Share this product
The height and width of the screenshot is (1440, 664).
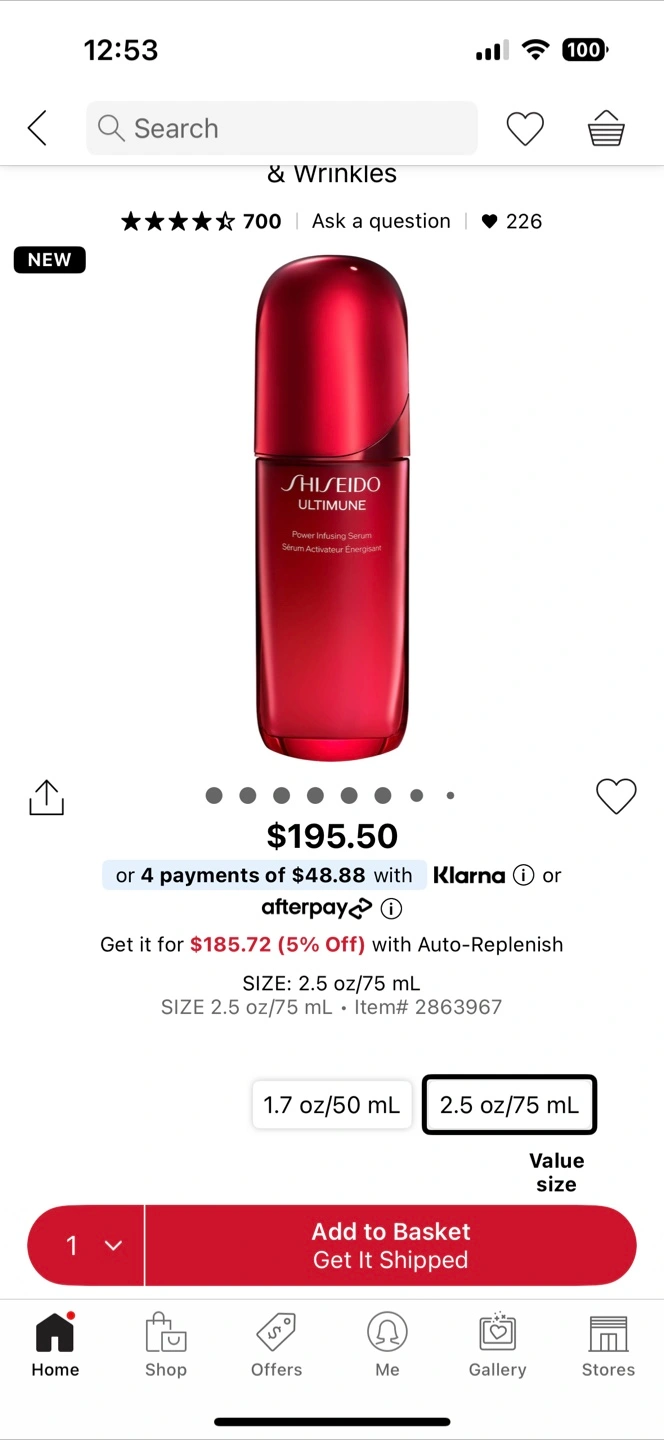[x=46, y=797]
